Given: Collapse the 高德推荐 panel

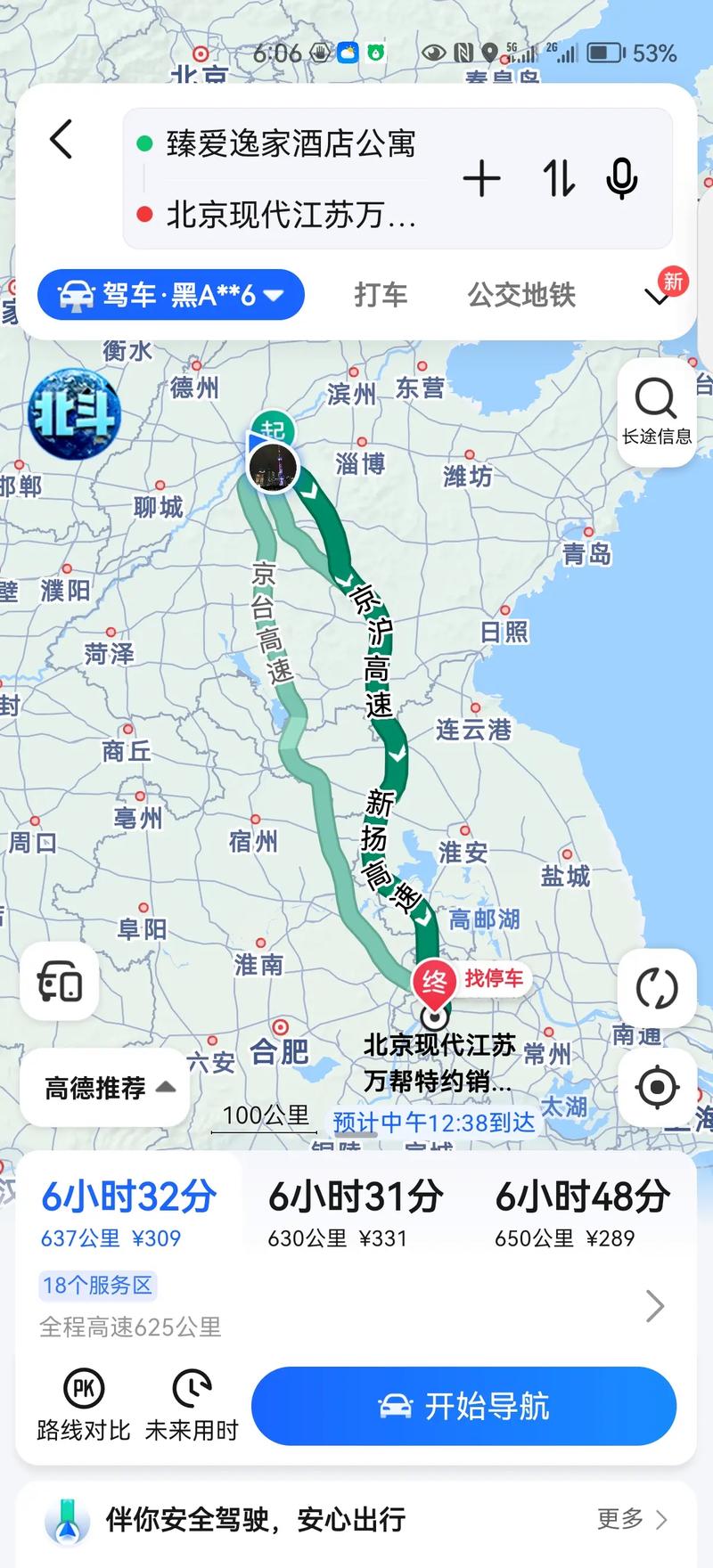Looking at the screenshot, I should 104,1087.
